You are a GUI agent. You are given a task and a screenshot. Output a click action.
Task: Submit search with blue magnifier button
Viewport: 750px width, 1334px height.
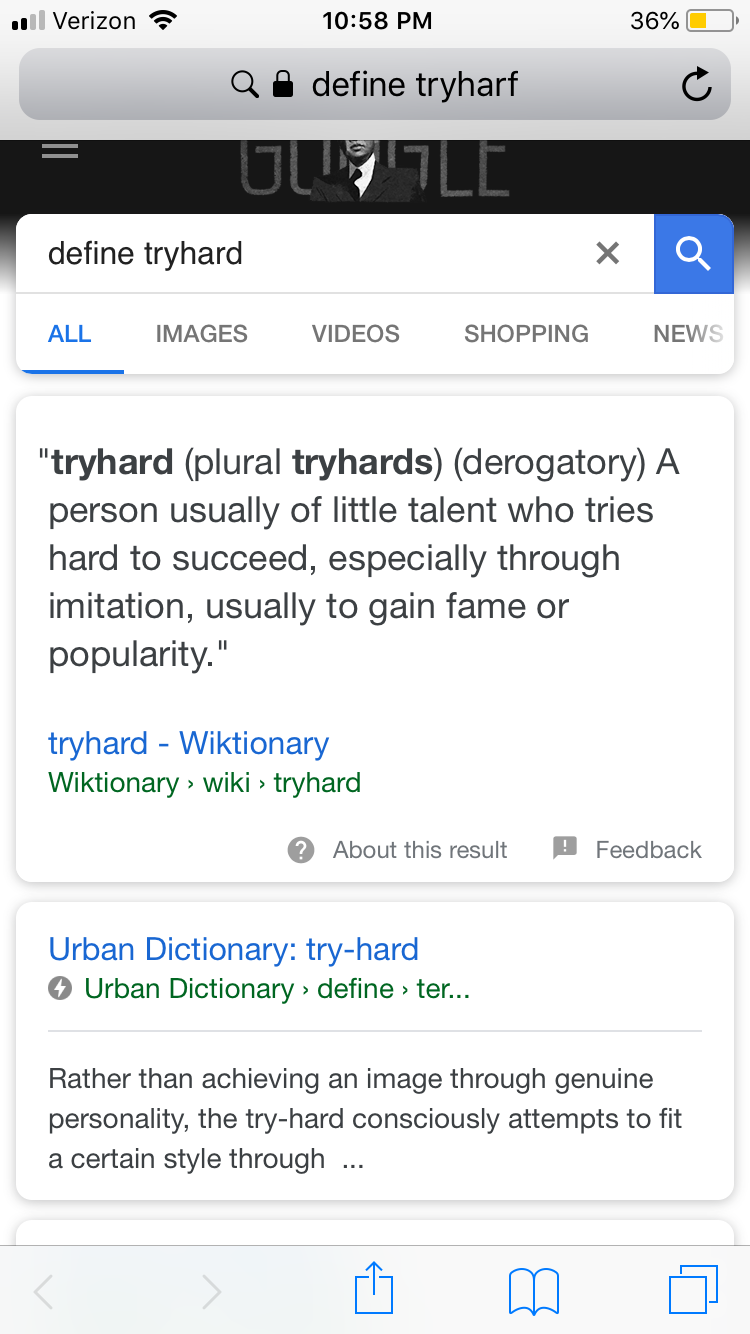coord(693,254)
